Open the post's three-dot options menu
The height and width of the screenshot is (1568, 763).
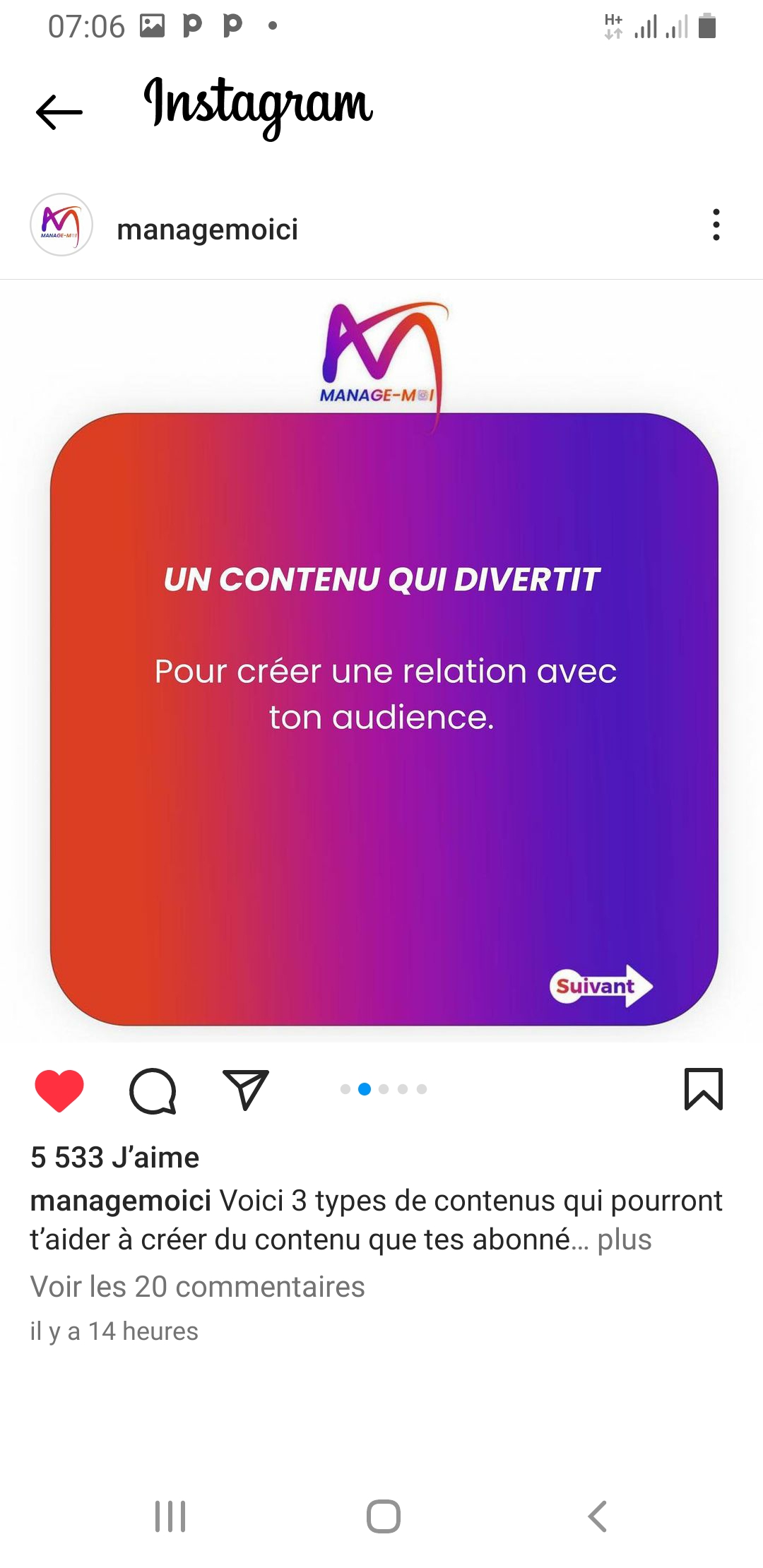click(716, 225)
